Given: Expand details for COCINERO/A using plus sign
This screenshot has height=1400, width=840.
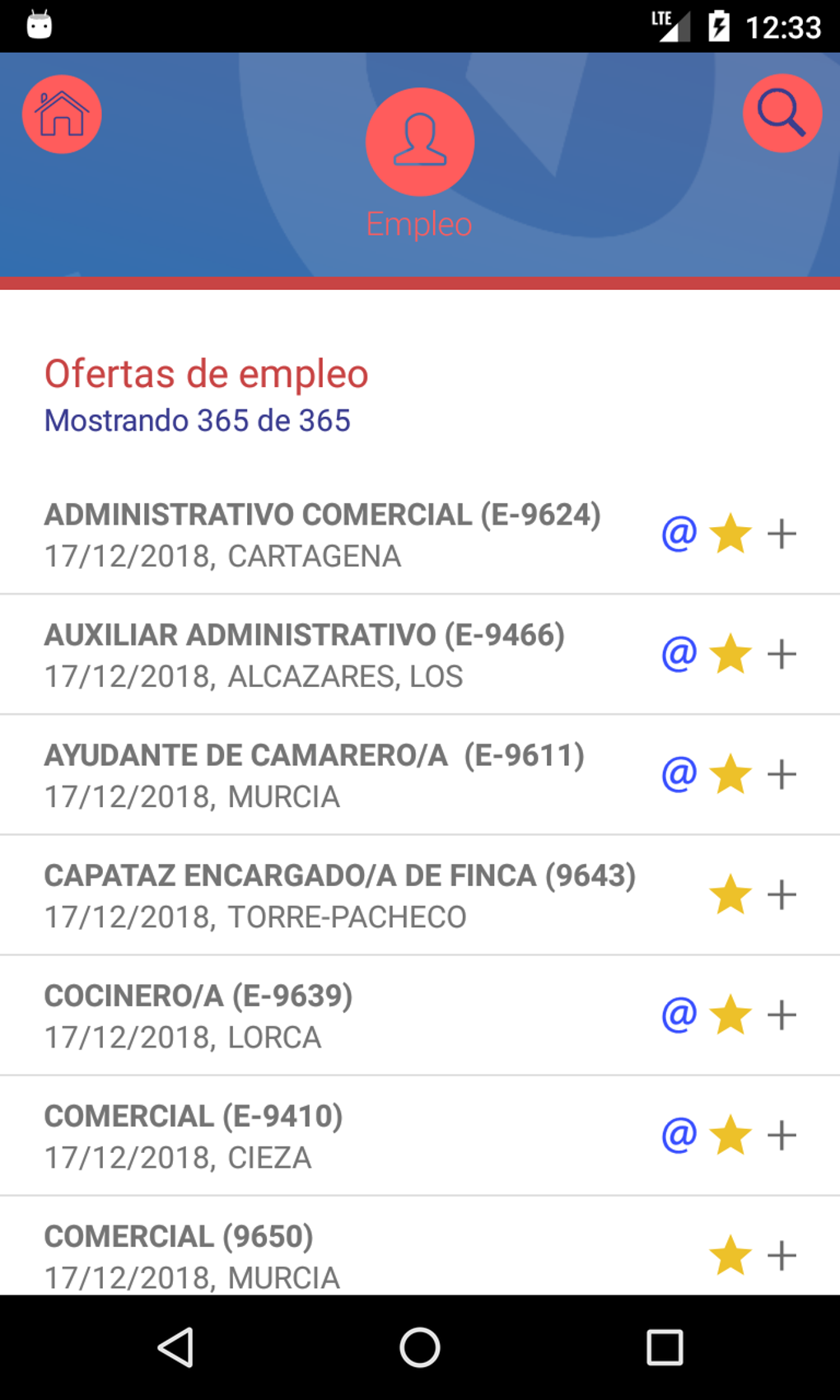Looking at the screenshot, I should tap(783, 1014).
